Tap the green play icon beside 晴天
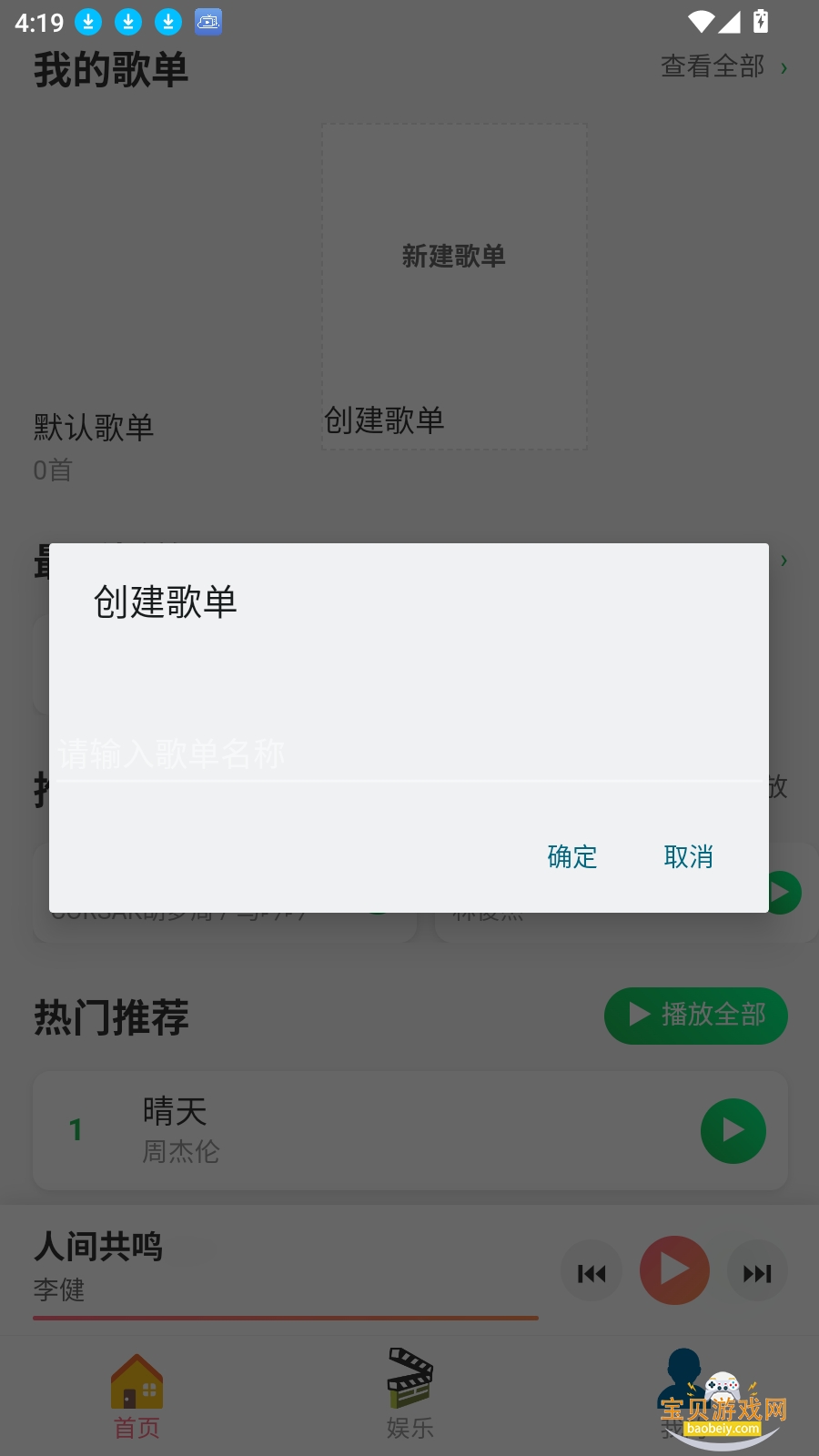The height and width of the screenshot is (1456, 819). (733, 1130)
